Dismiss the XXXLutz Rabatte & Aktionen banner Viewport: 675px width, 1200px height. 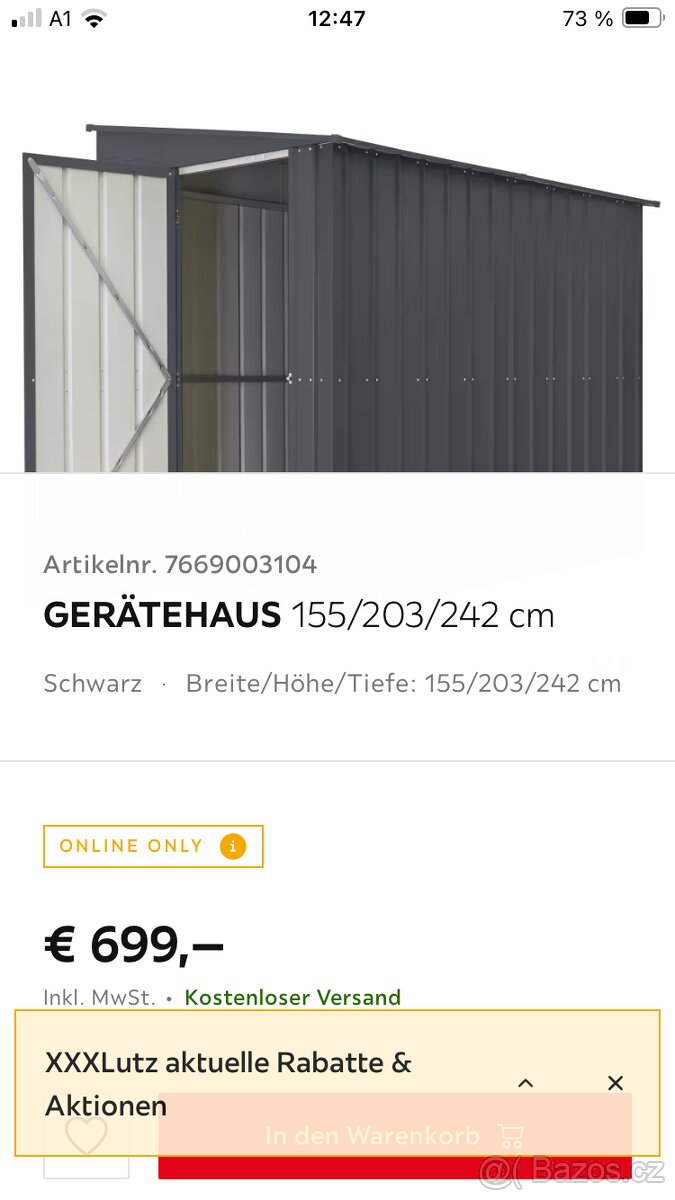click(x=615, y=1083)
